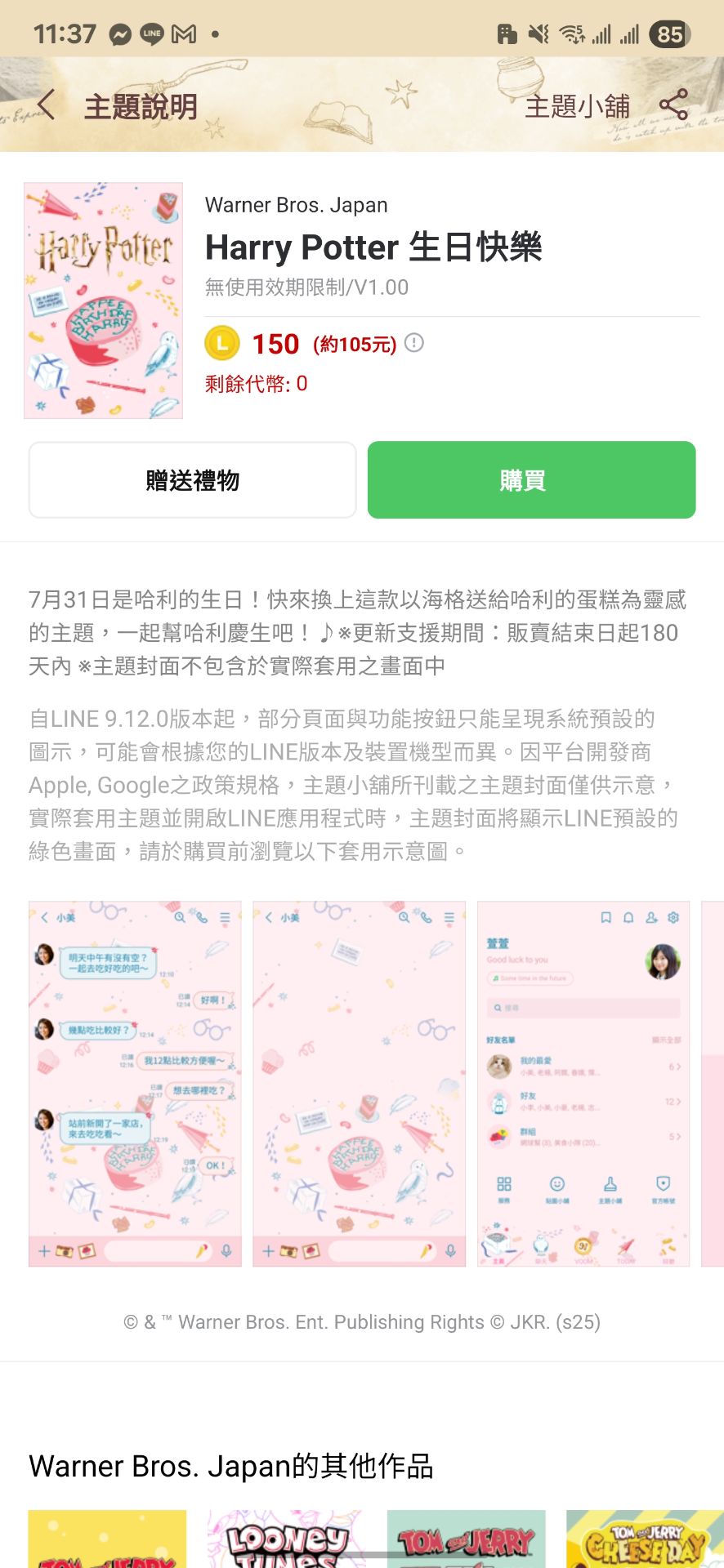Open the first yellow theme card
Image resolution: width=724 pixels, height=1568 pixels.
point(107,1539)
